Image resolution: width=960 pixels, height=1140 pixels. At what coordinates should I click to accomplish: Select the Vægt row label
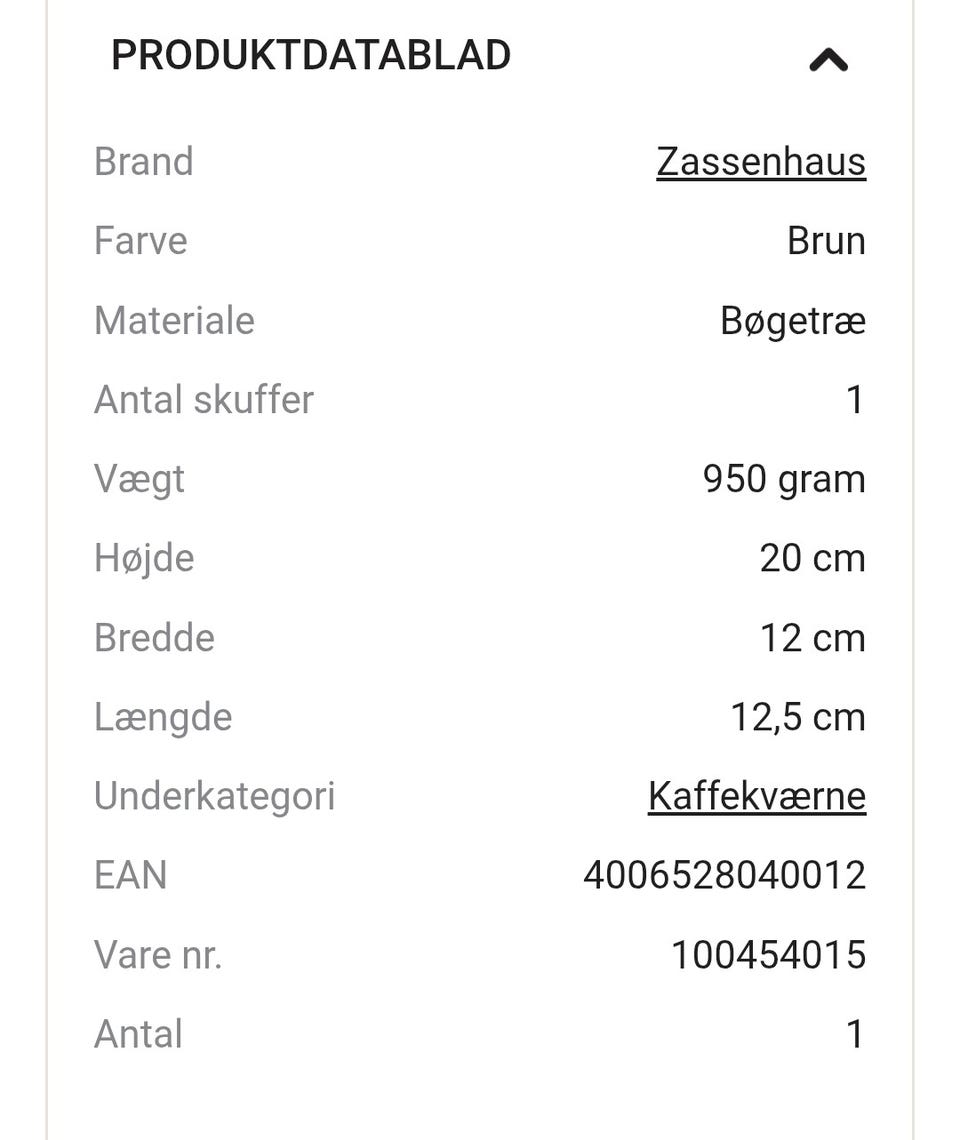(139, 478)
